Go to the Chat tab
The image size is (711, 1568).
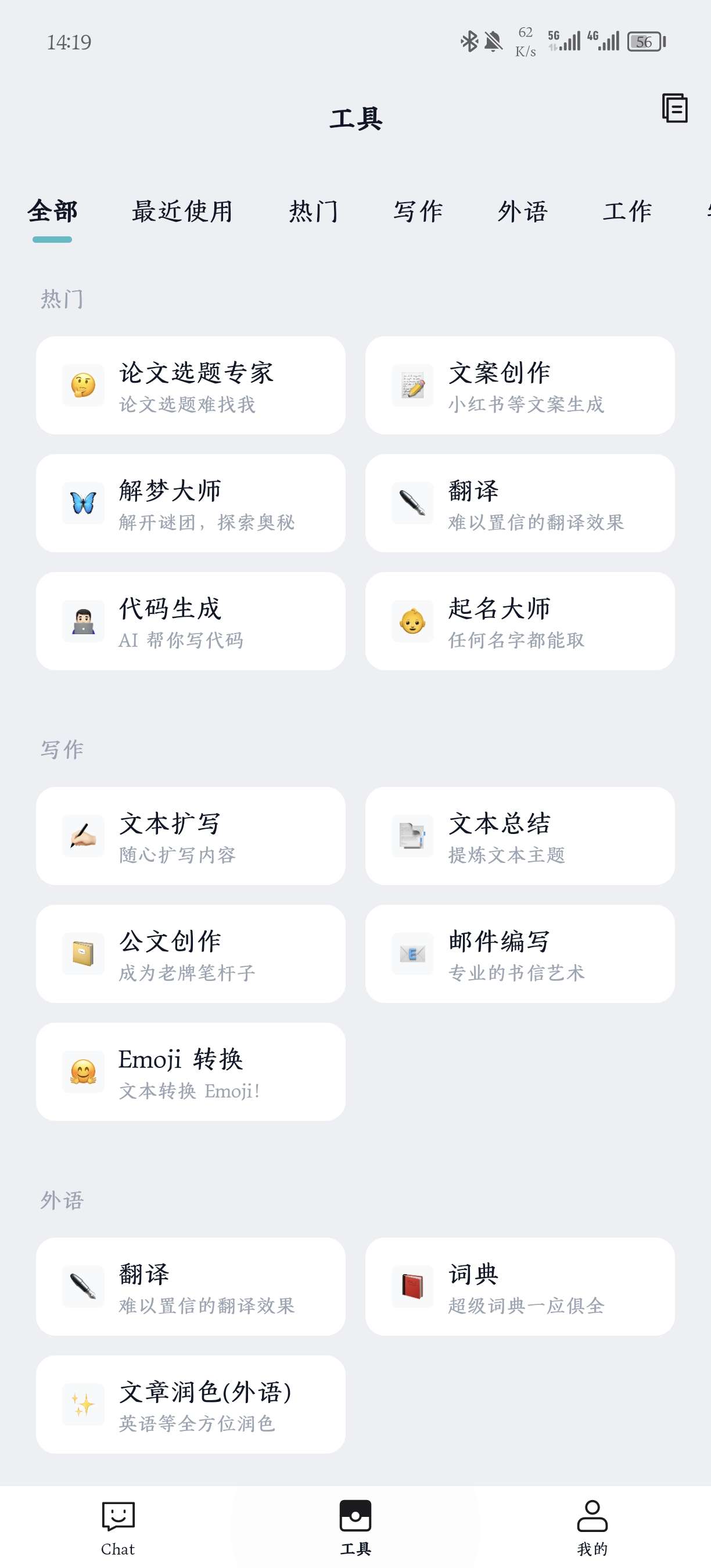click(118, 1527)
